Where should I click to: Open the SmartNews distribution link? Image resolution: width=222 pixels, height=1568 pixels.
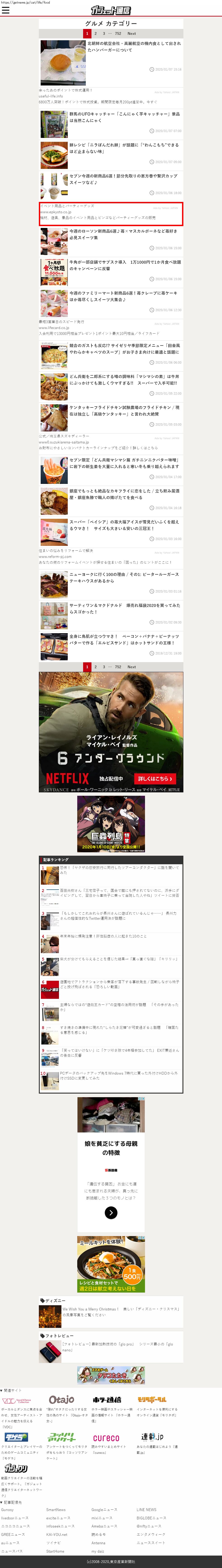tap(56, 1510)
